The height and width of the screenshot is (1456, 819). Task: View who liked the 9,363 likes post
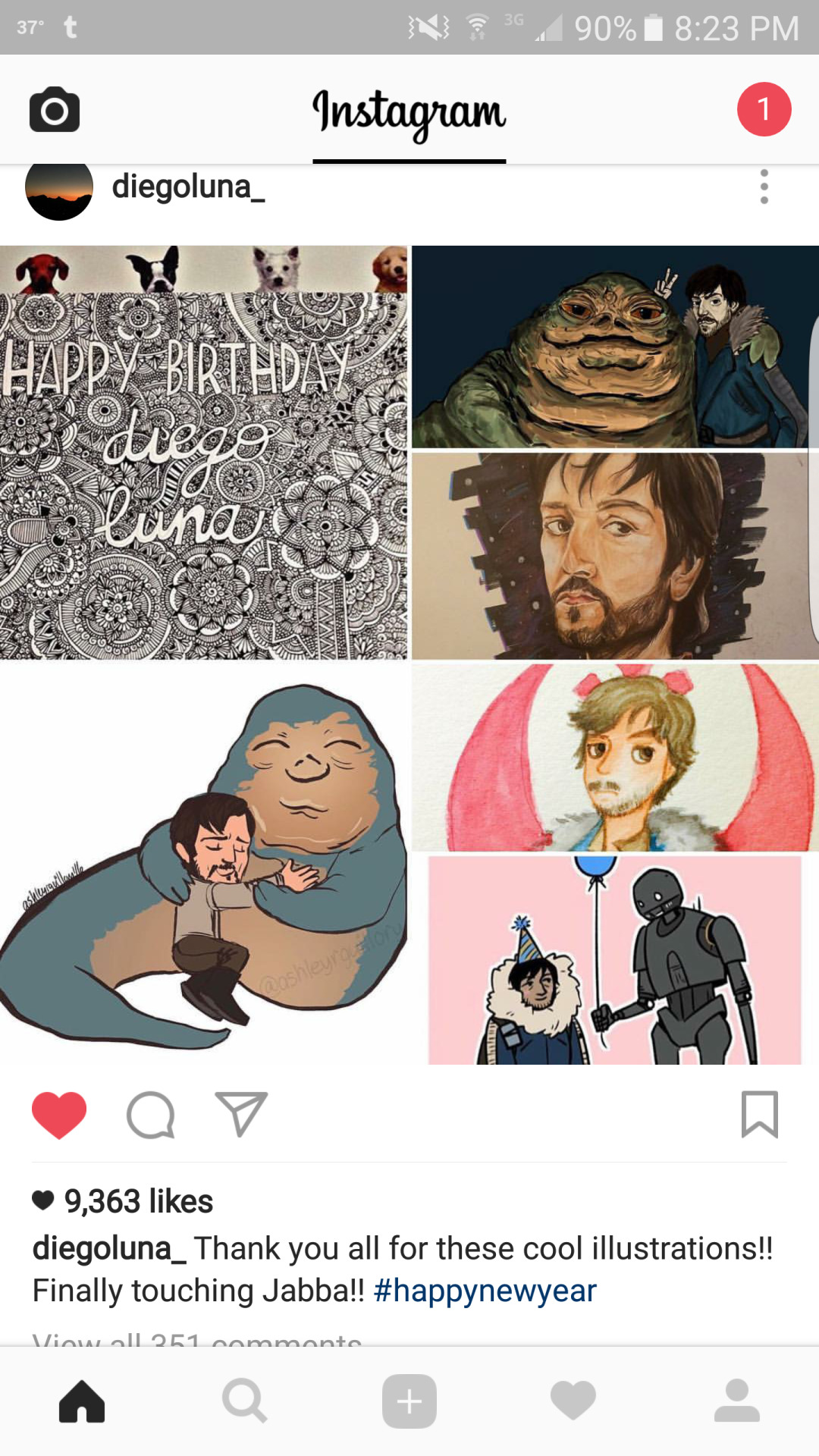click(x=138, y=1201)
